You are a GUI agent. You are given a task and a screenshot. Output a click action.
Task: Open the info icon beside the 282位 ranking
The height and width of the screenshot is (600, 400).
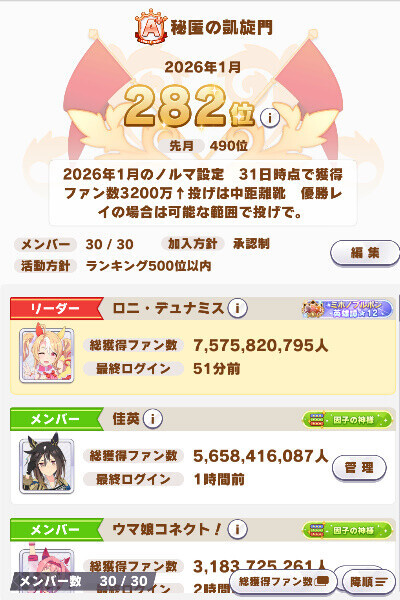point(270,118)
